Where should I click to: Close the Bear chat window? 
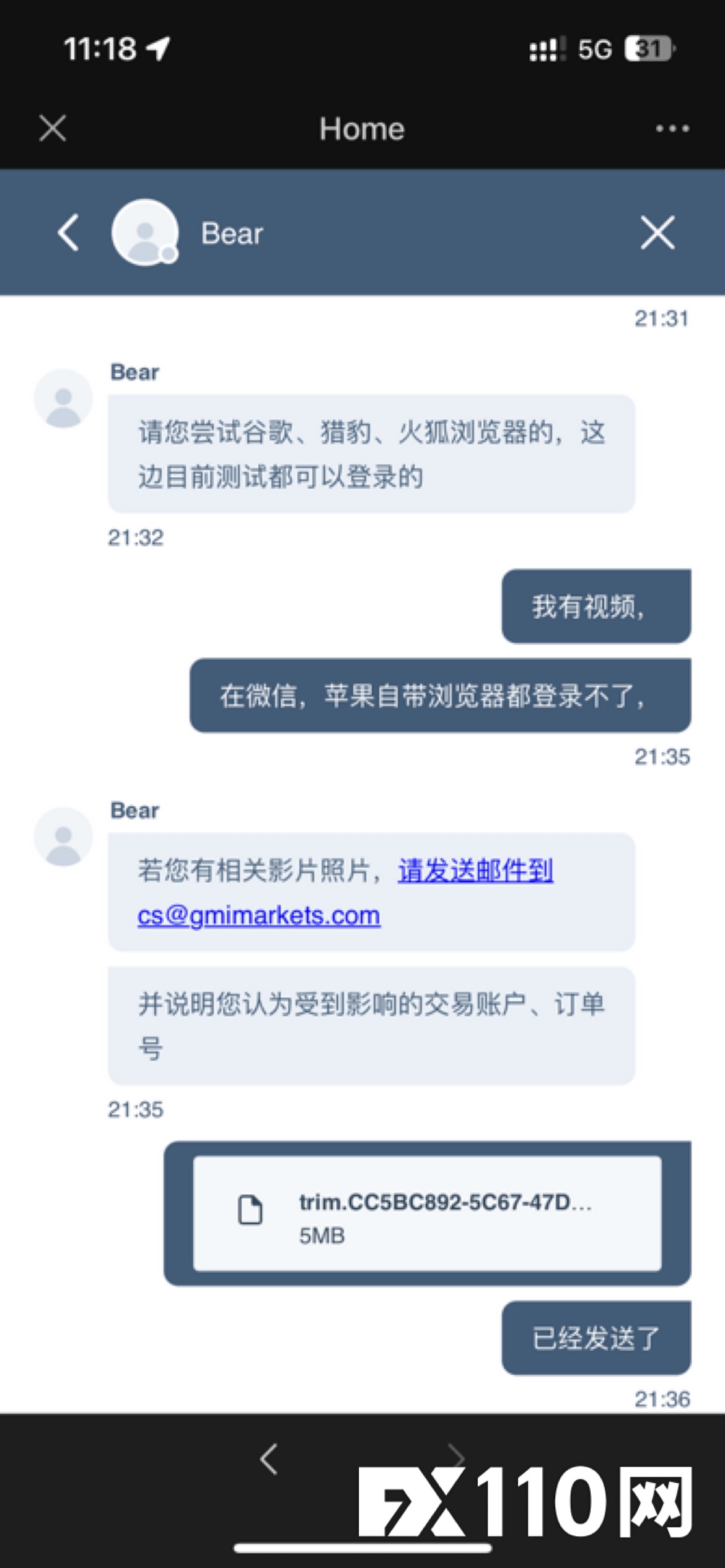point(657,233)
